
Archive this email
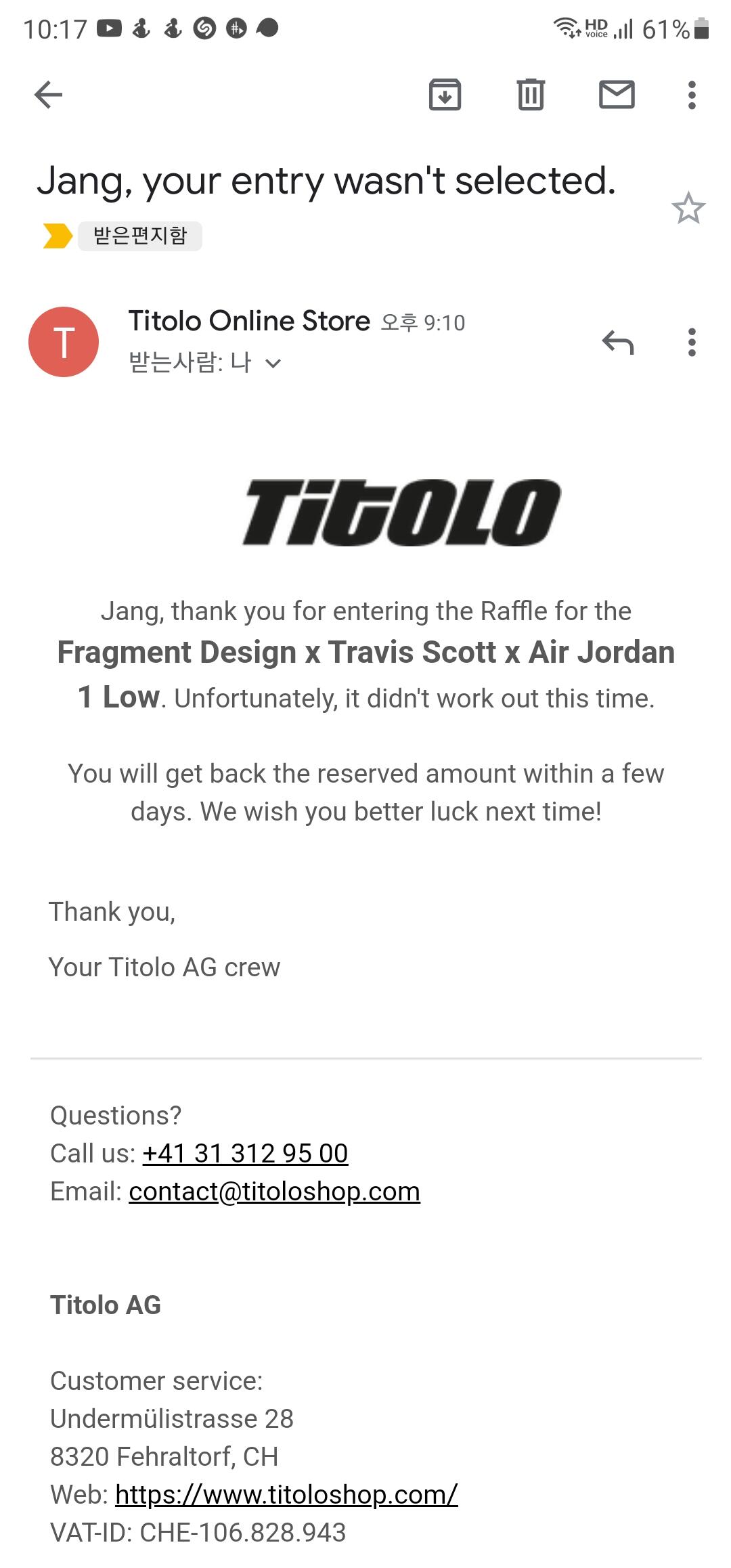[x=445, y=95]
